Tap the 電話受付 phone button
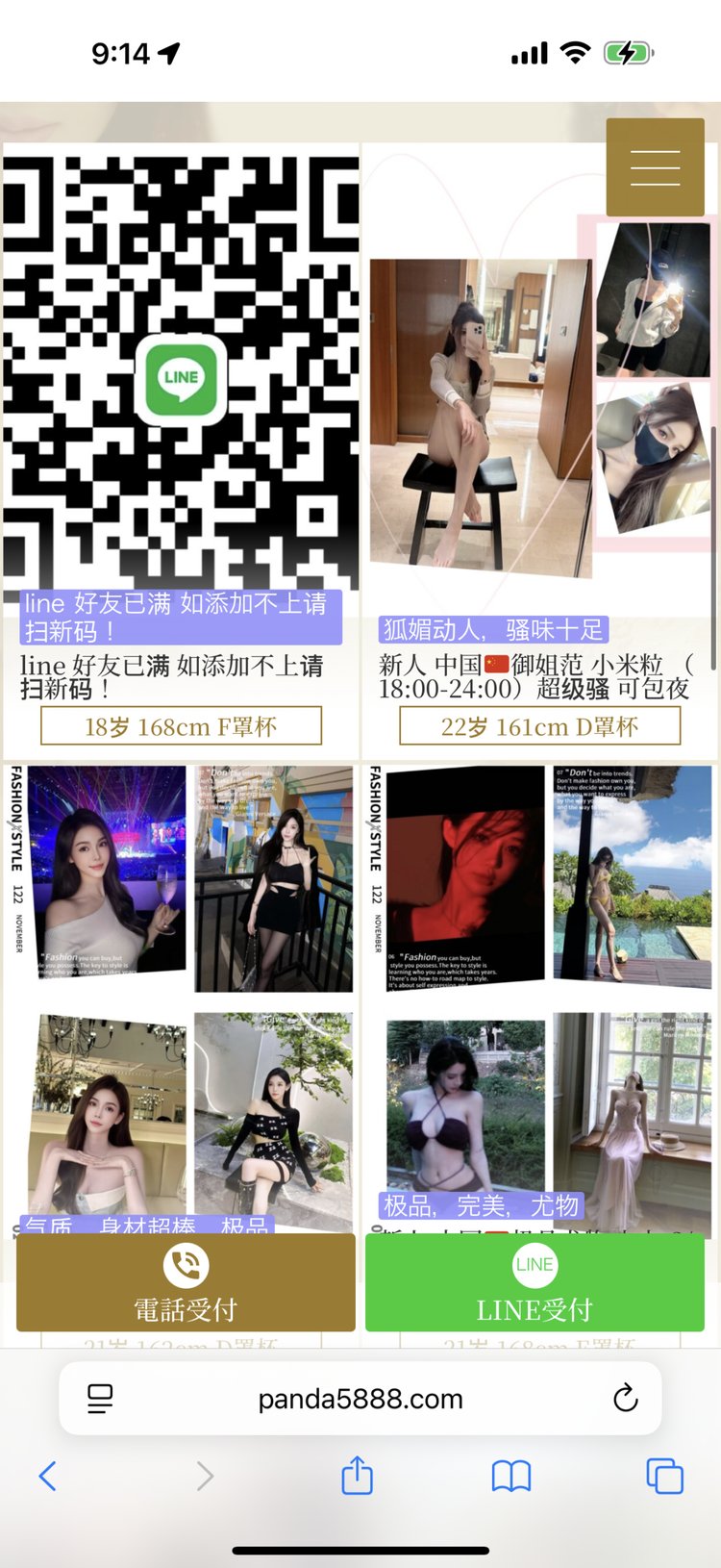Viewport: 721px width, 1568px height. coord(186,1282)
